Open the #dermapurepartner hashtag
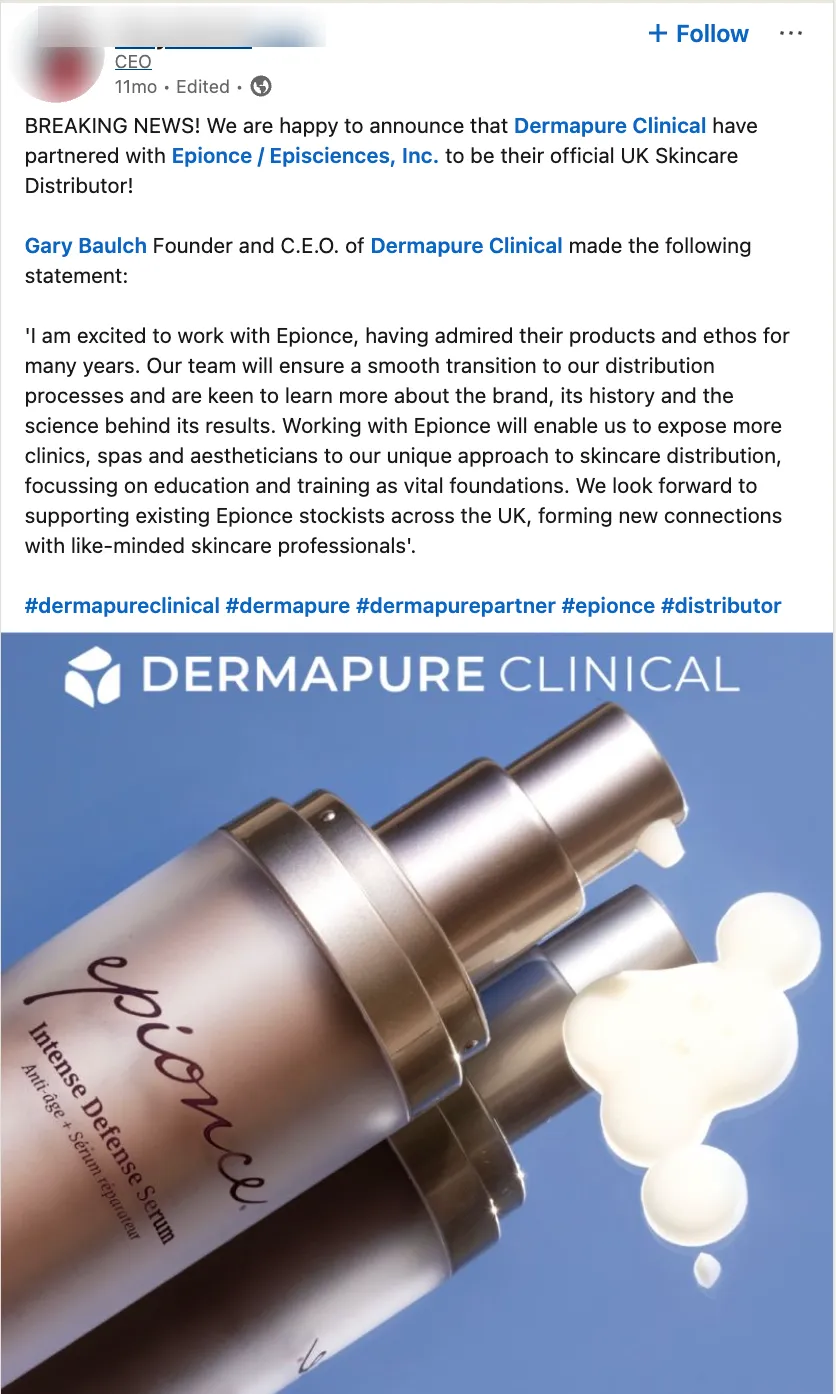 coord(455,606)
